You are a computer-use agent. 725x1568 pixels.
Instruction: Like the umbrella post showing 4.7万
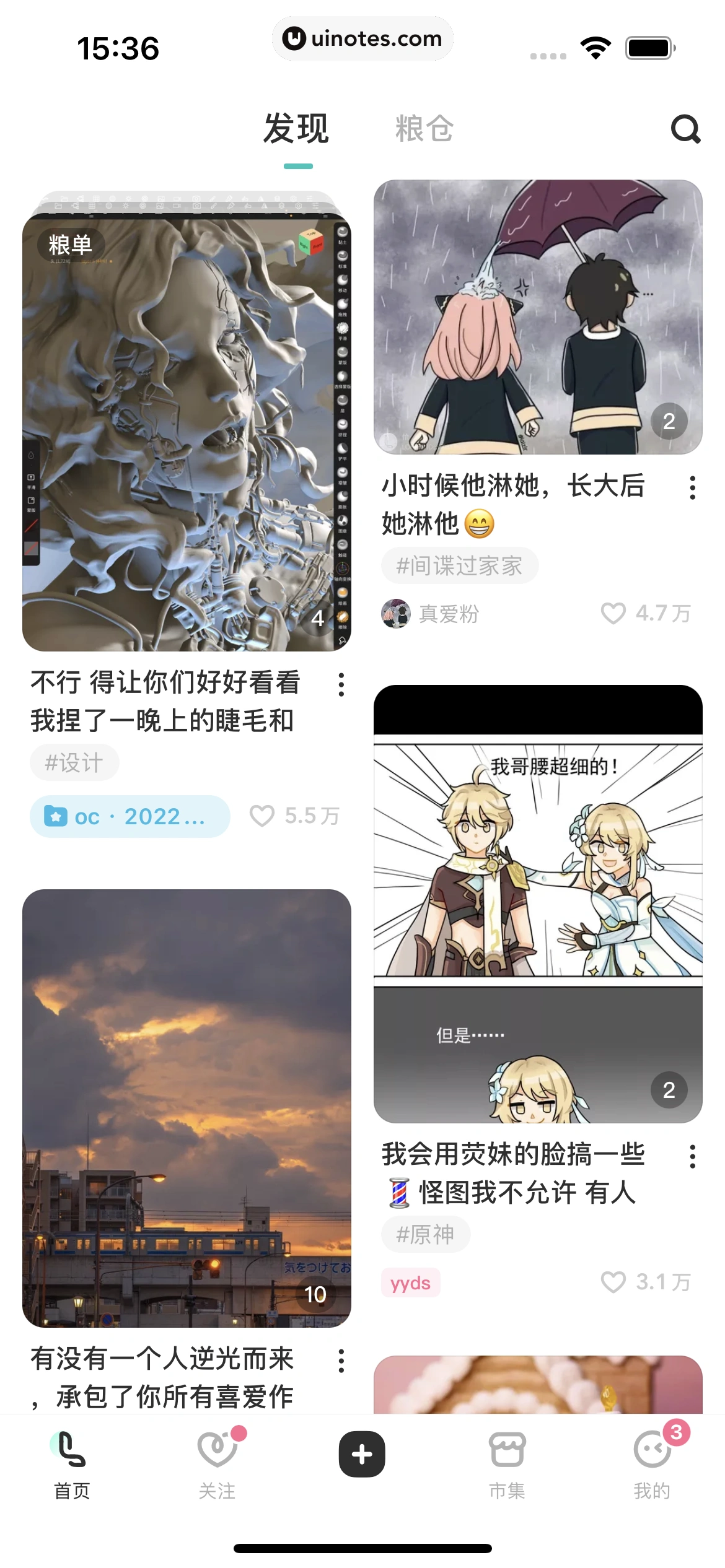click(x=613, y=614)
